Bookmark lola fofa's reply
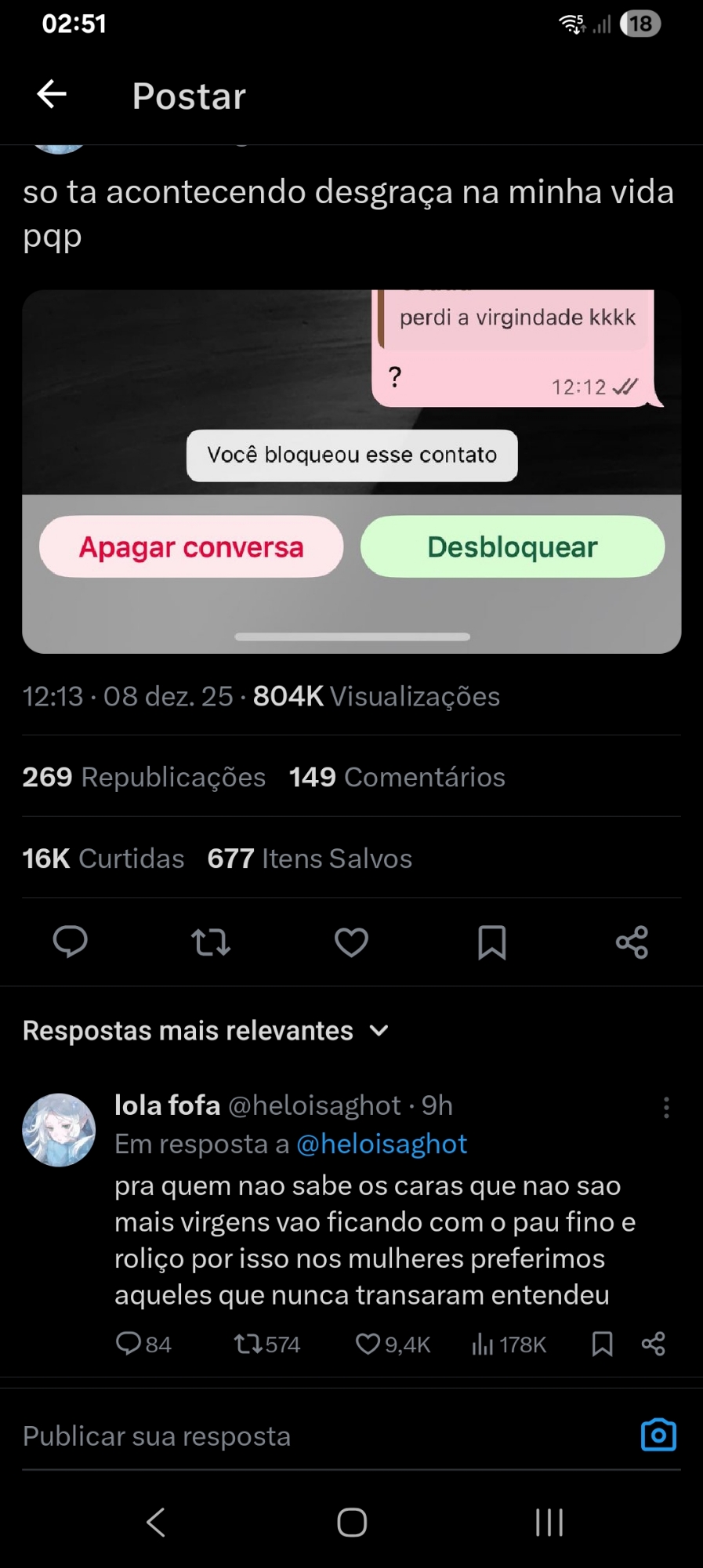The height and width of the screenshot is (1568, 703). coord(602,1344)
